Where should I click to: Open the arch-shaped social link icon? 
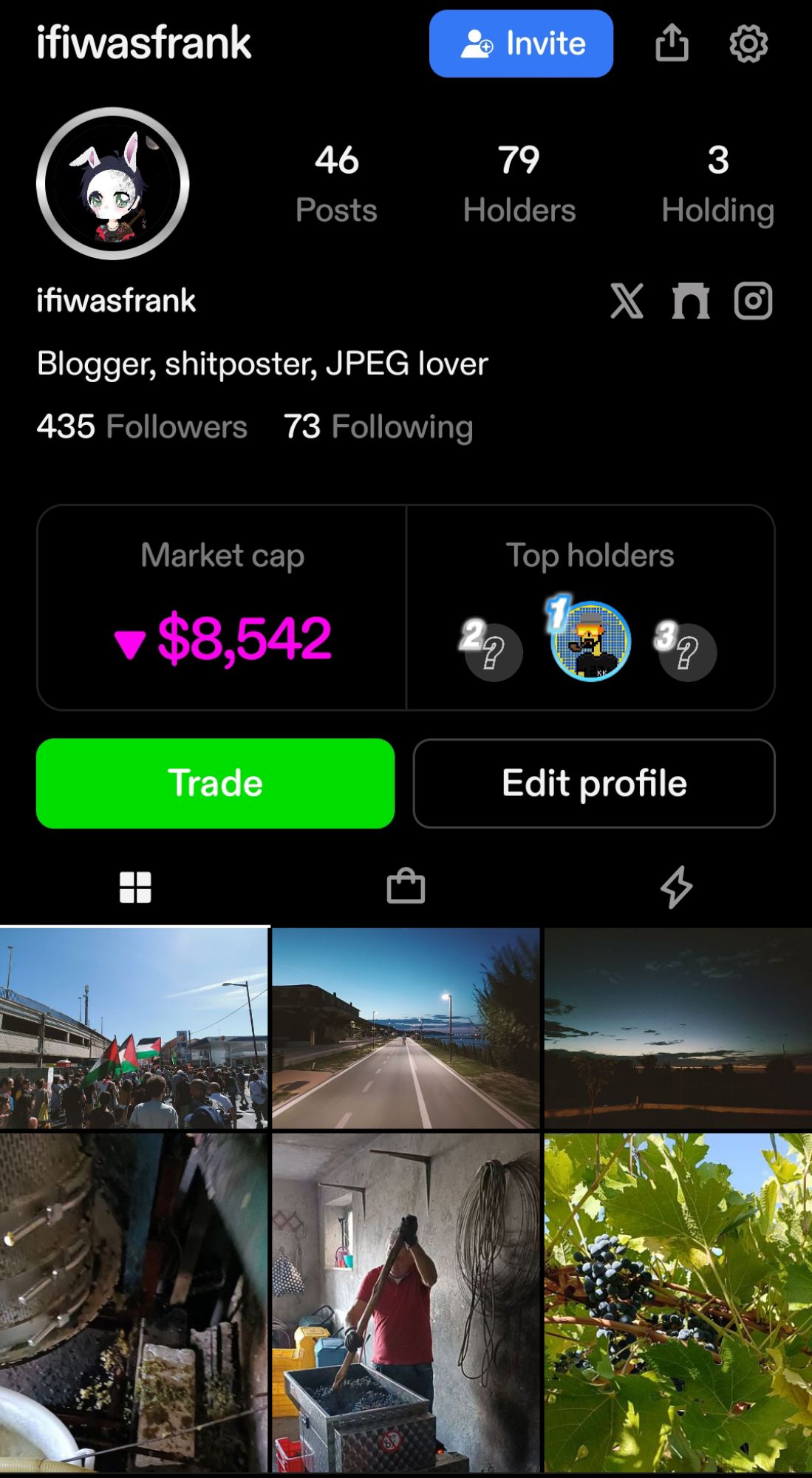691,302
